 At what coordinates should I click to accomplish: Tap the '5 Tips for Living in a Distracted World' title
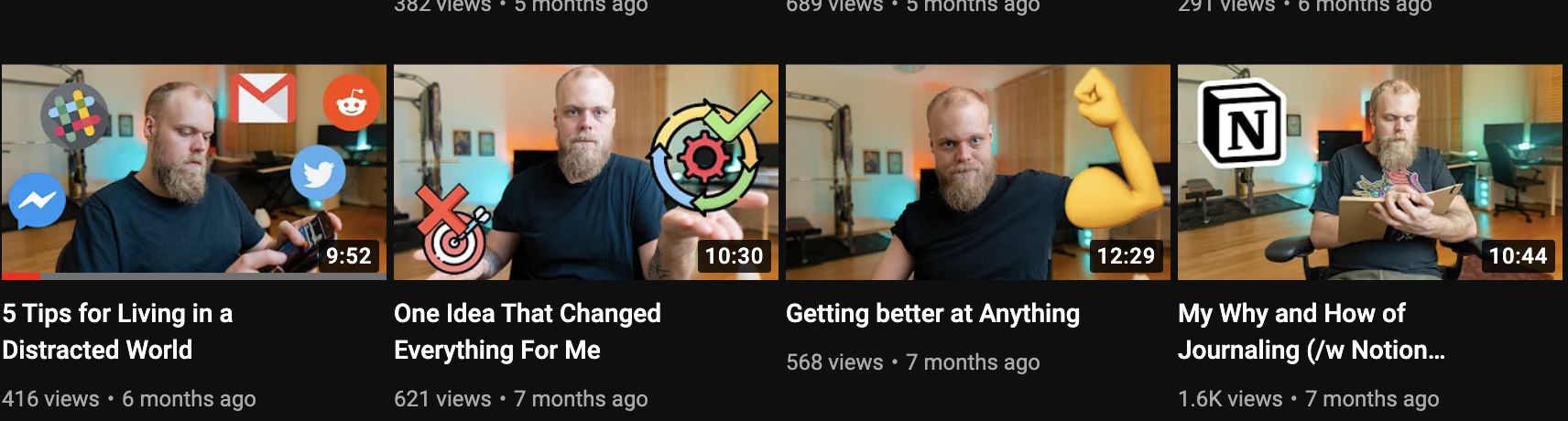click(117, 331)
